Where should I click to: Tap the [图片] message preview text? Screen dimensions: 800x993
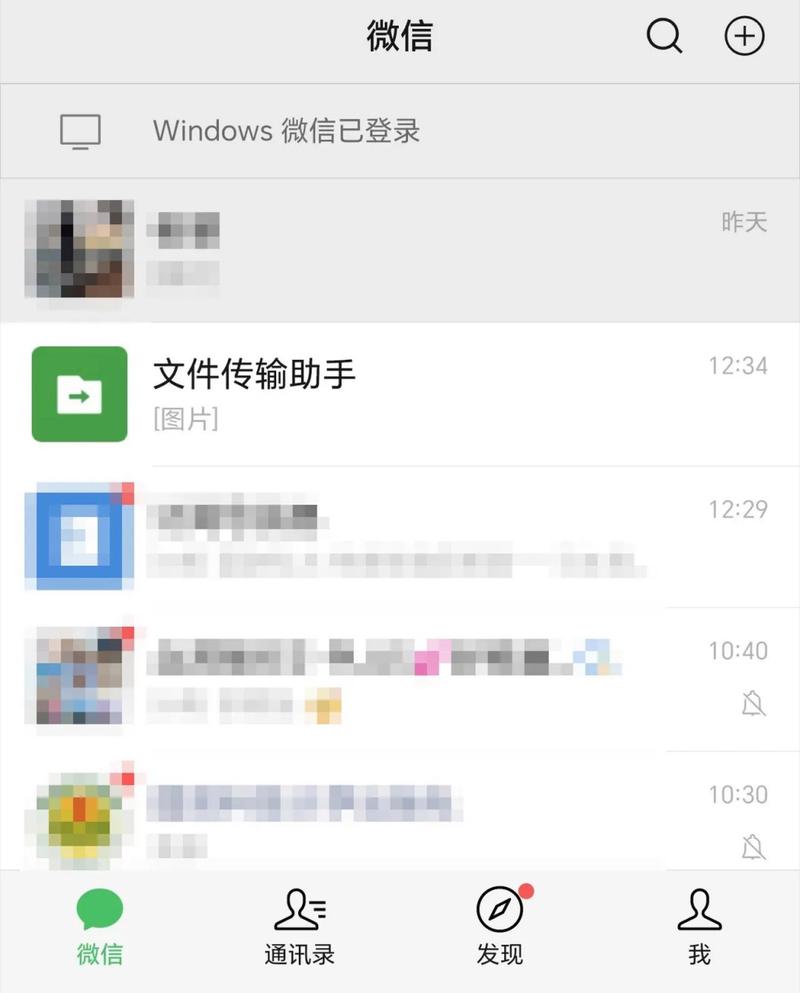186,420
